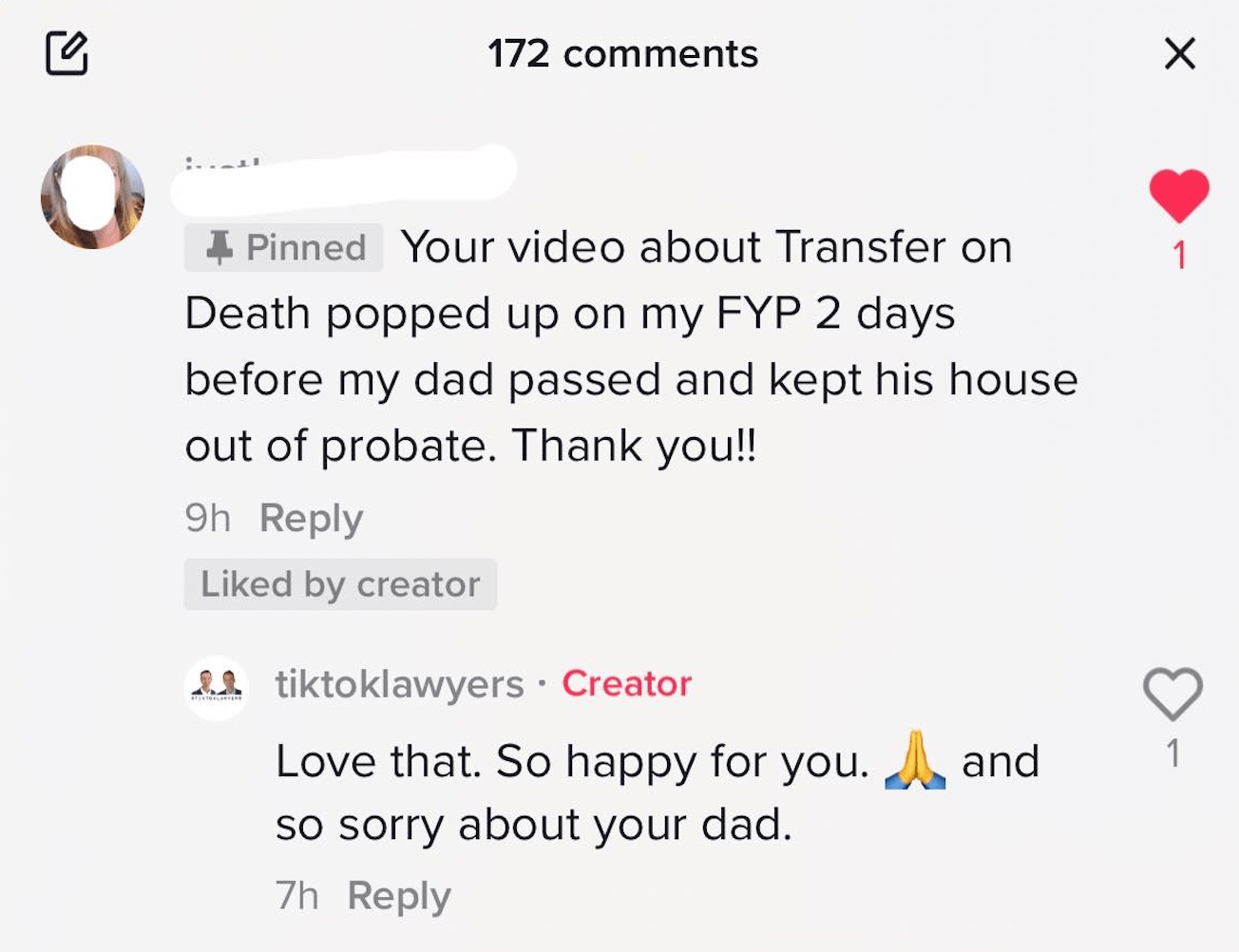
Task: Tap the compose comment pencil icon
Action: tap(67, 53)
